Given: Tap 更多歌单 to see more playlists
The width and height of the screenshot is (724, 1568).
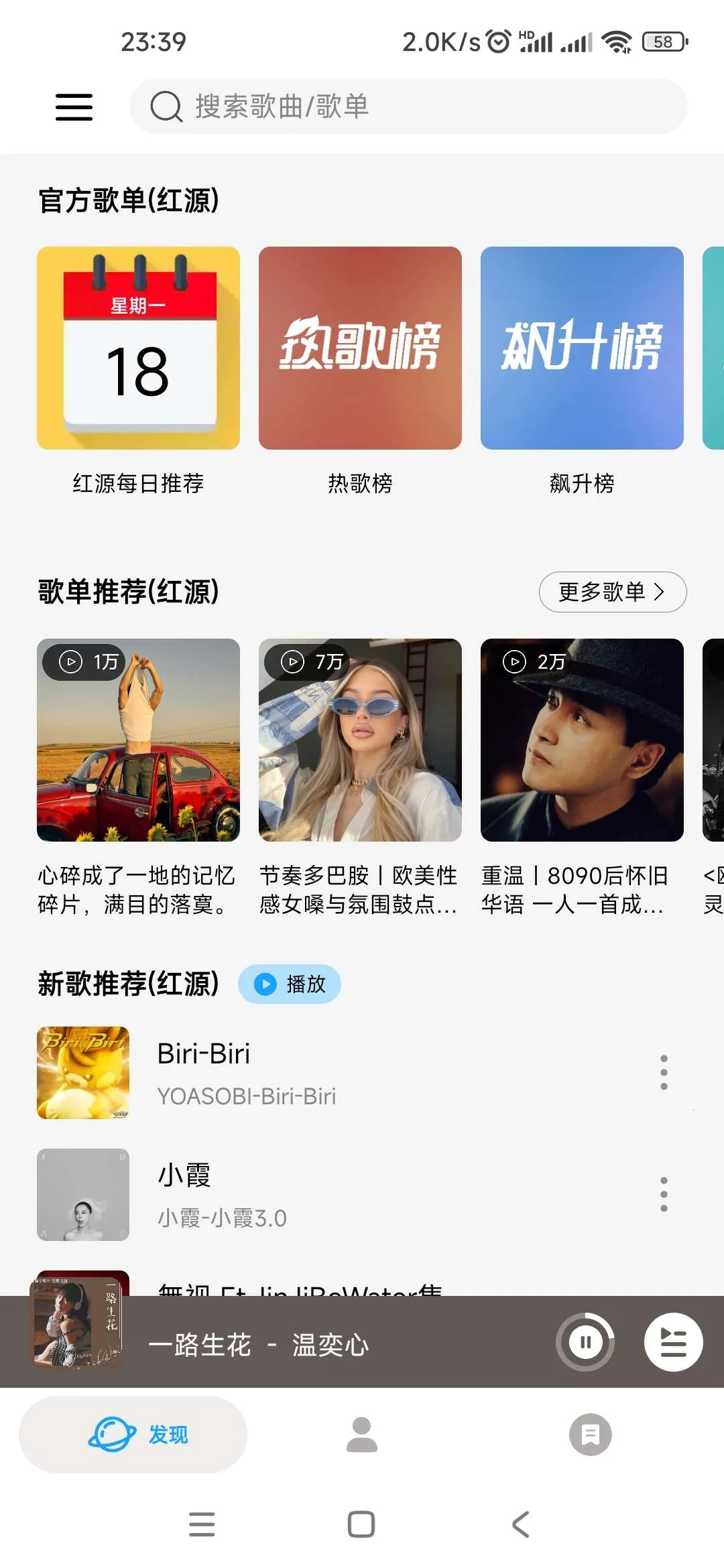Looking at the screenshot, I should click(x=612, y=592).
